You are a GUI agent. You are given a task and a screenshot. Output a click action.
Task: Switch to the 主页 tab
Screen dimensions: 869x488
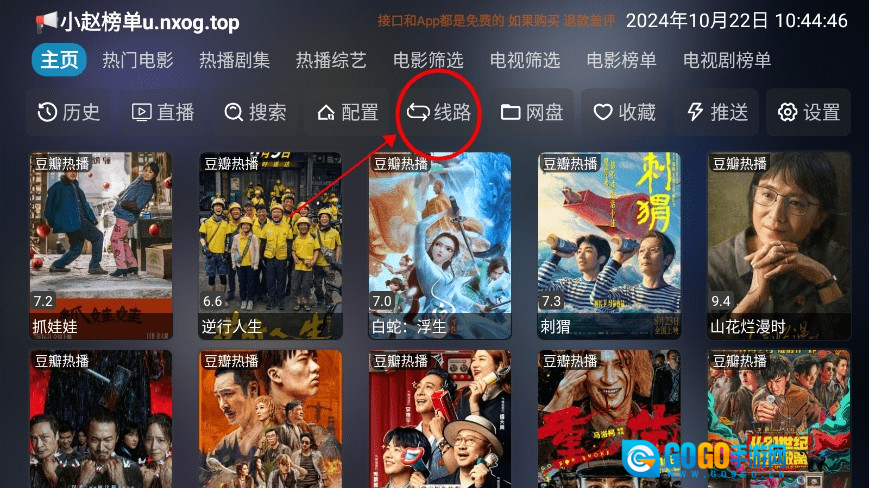tap(59, 60)
